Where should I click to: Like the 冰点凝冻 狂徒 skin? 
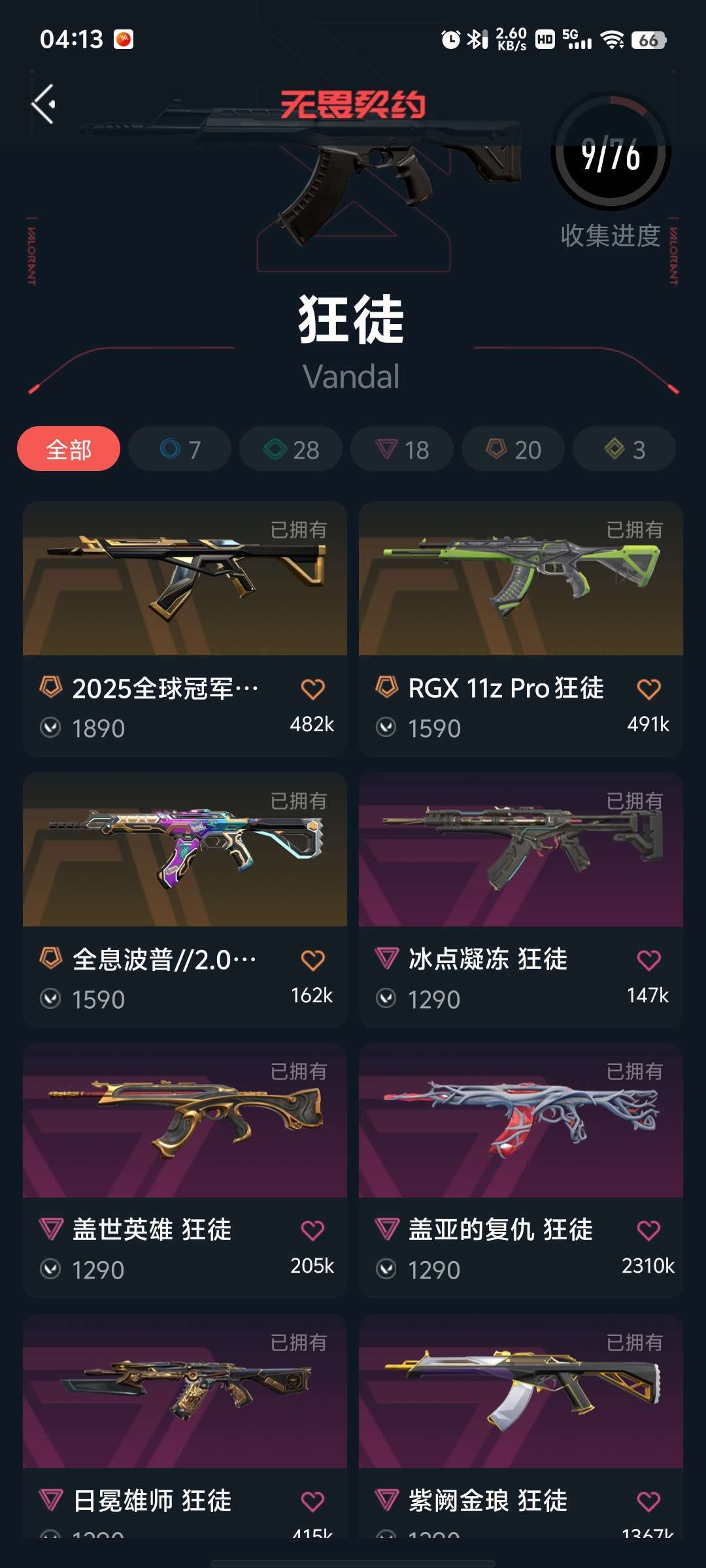[x=648, y=960]
